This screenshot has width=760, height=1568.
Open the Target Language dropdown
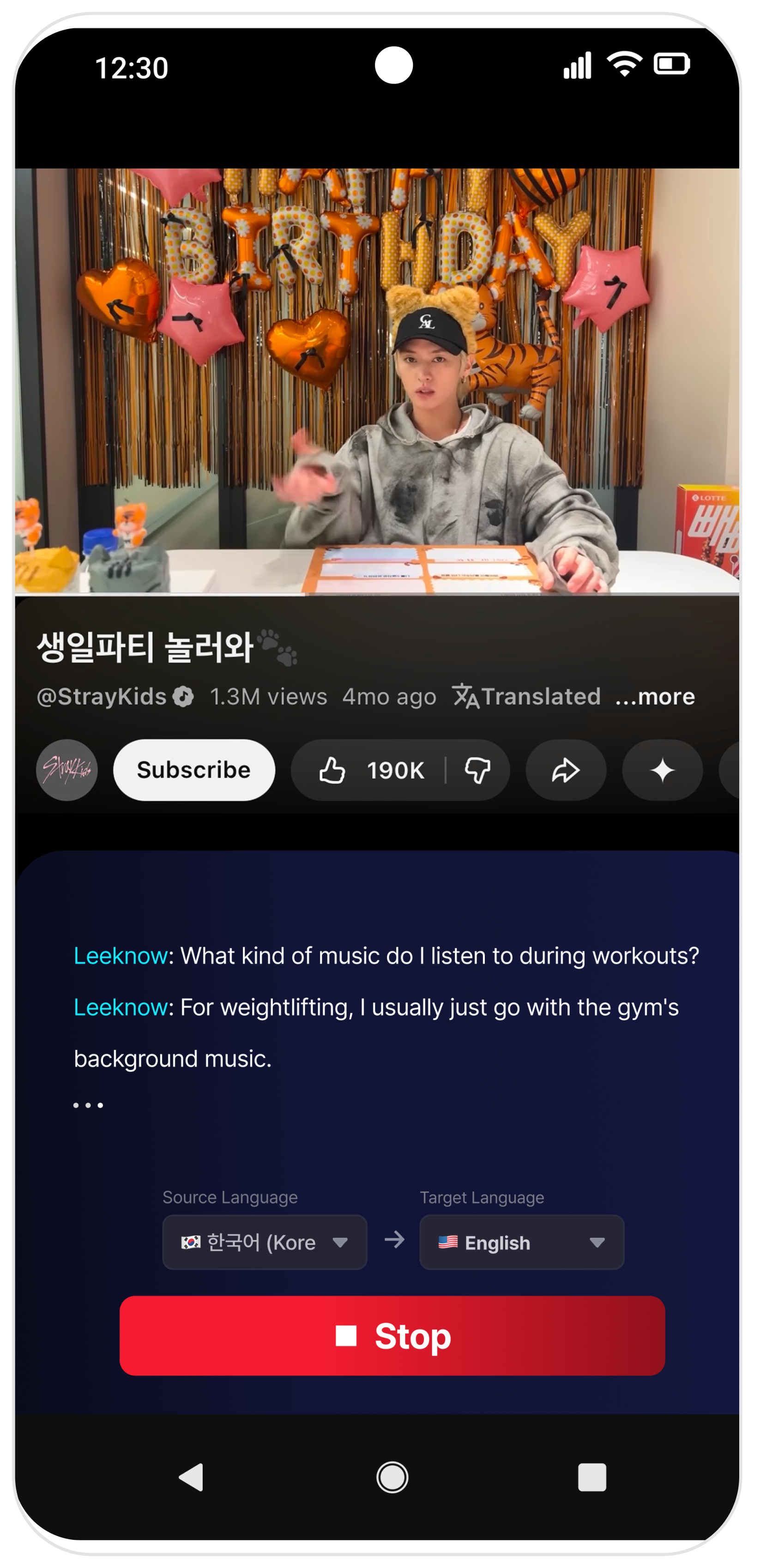tap(521, 1242)
